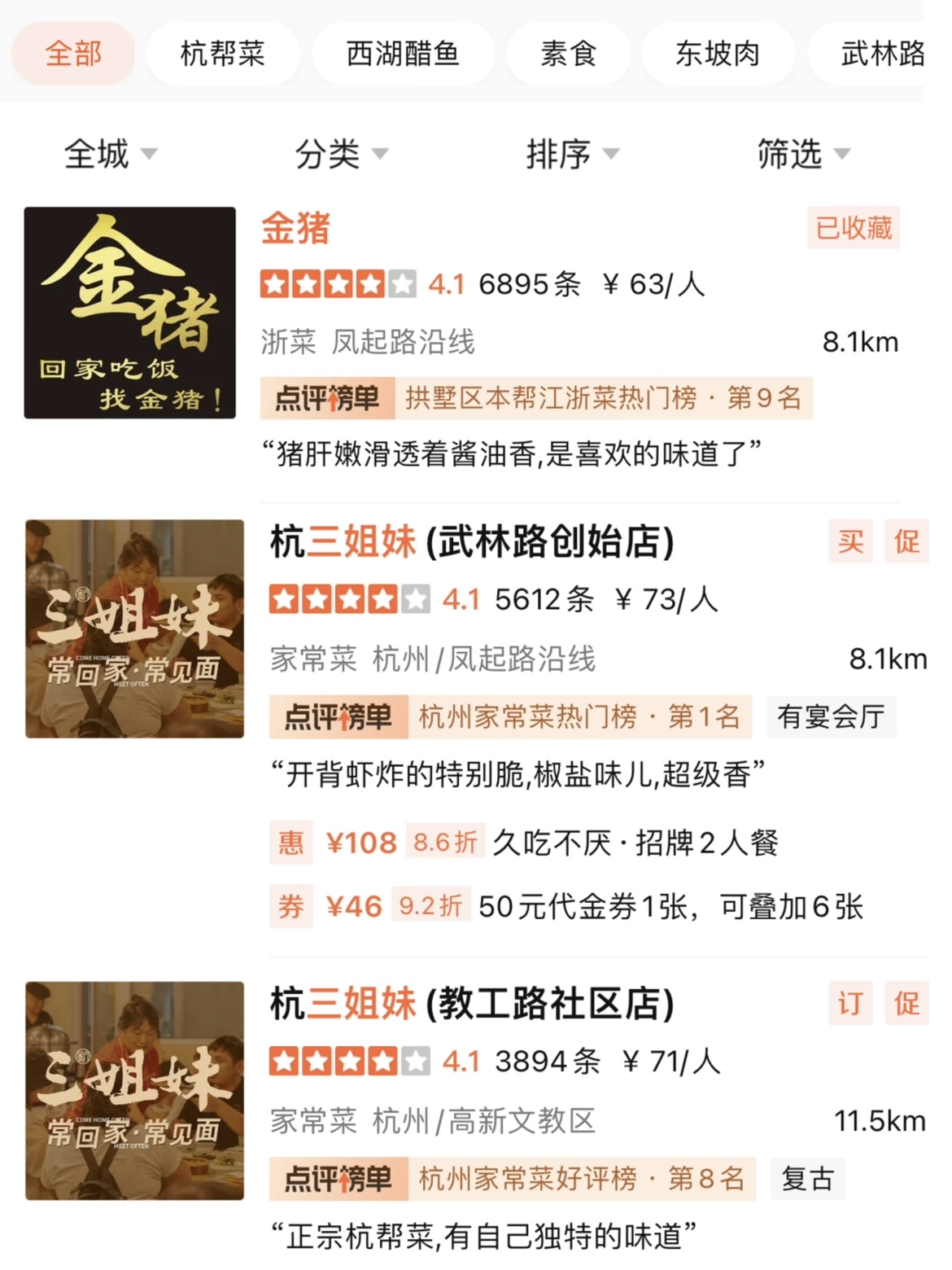This screenshot has width=952, height=1270.
Task: Filter by 杭帮菜 chip
Action: (x=222, y=54)
